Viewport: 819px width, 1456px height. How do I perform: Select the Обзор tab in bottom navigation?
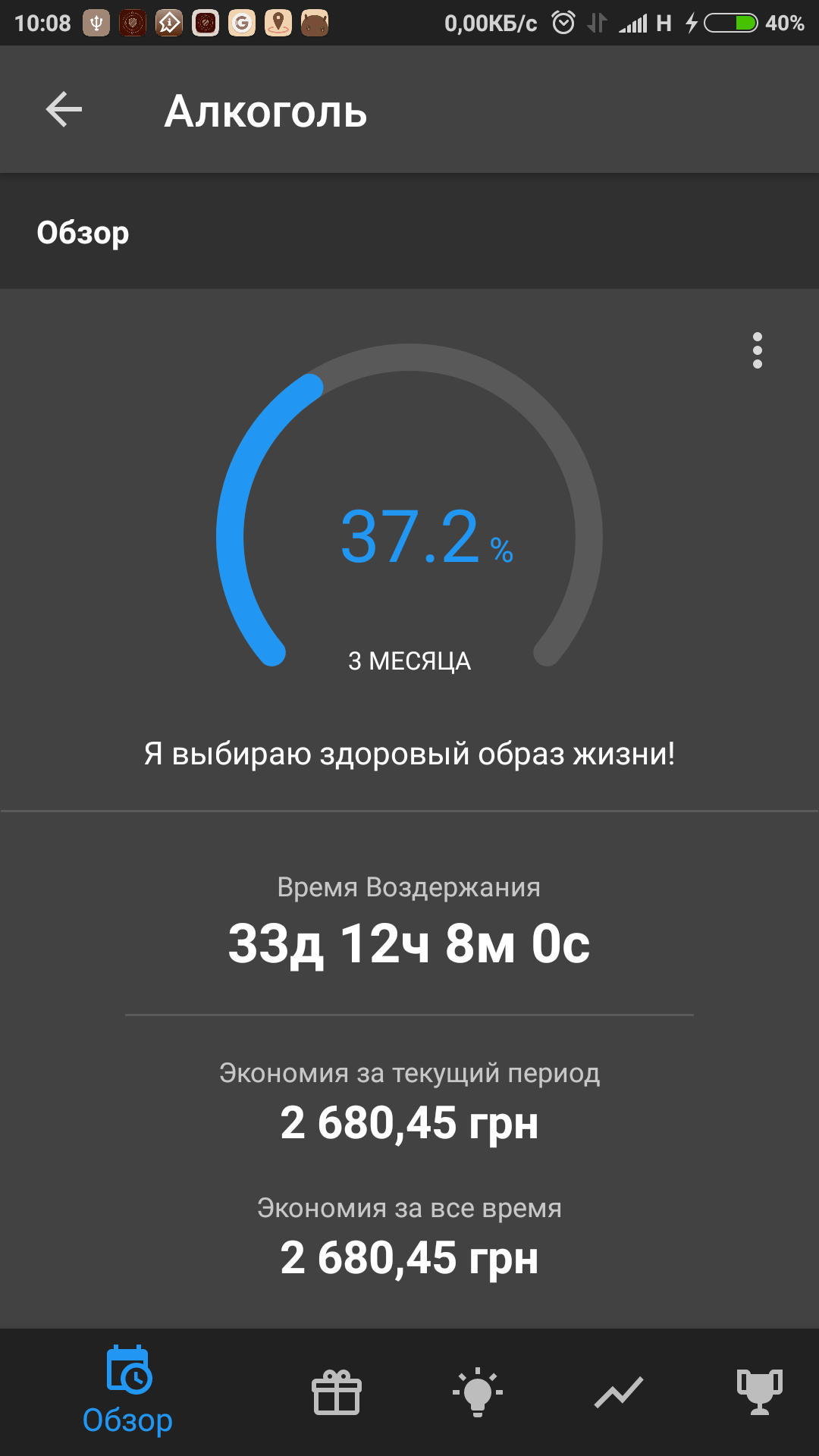tap(128, 1390)
